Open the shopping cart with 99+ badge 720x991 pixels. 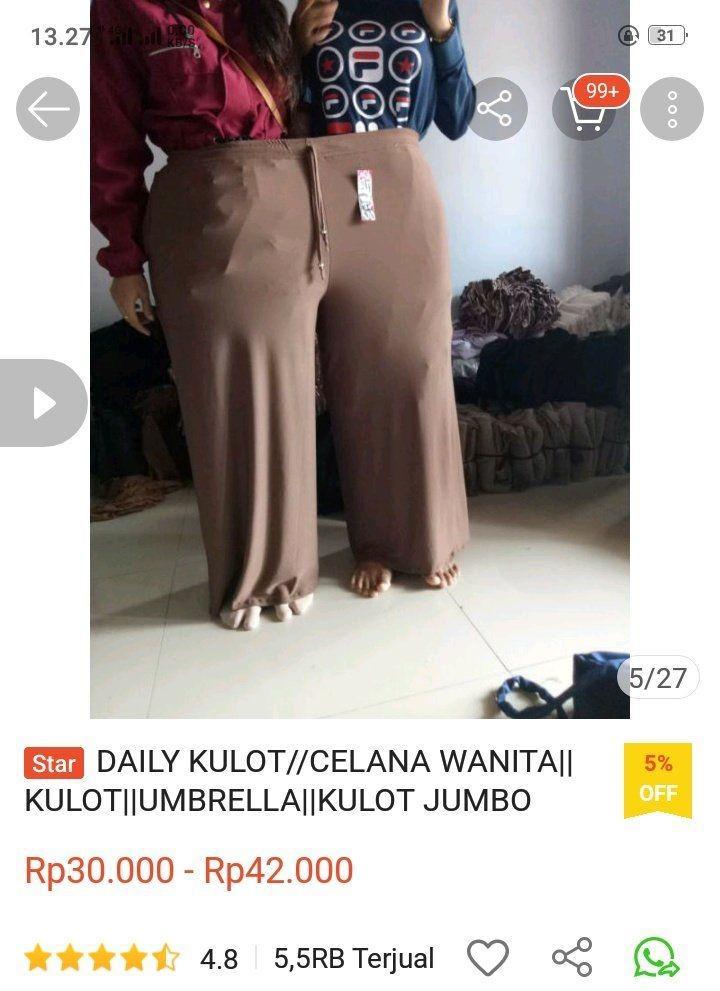pos(585,109)
